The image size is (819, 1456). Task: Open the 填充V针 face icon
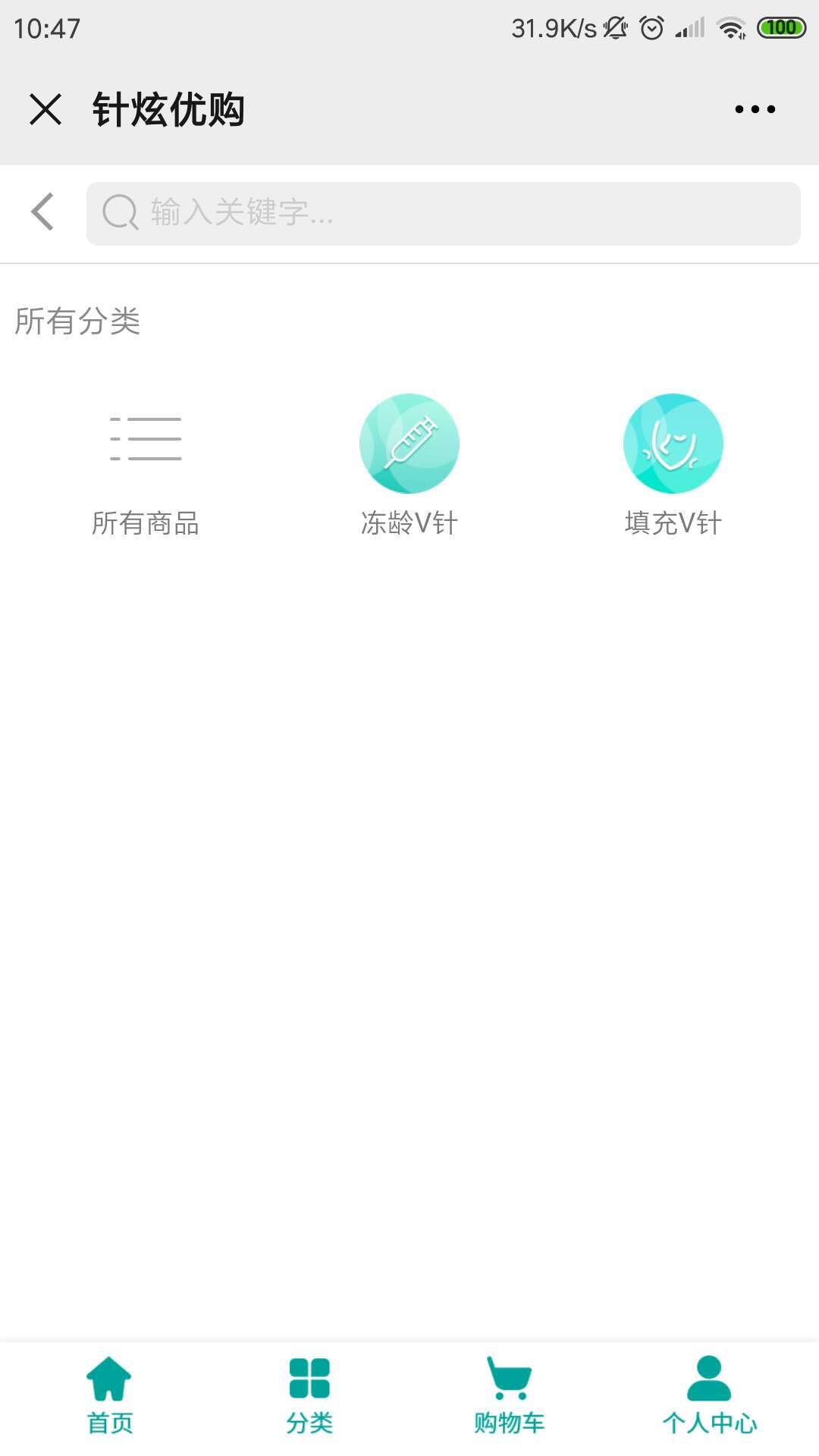[672, 443]
